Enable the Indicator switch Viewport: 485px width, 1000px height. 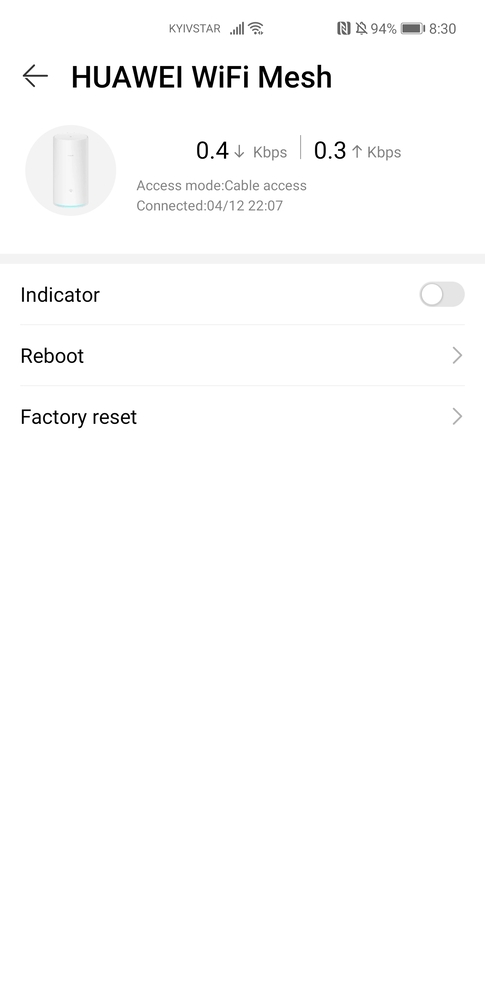442,295
